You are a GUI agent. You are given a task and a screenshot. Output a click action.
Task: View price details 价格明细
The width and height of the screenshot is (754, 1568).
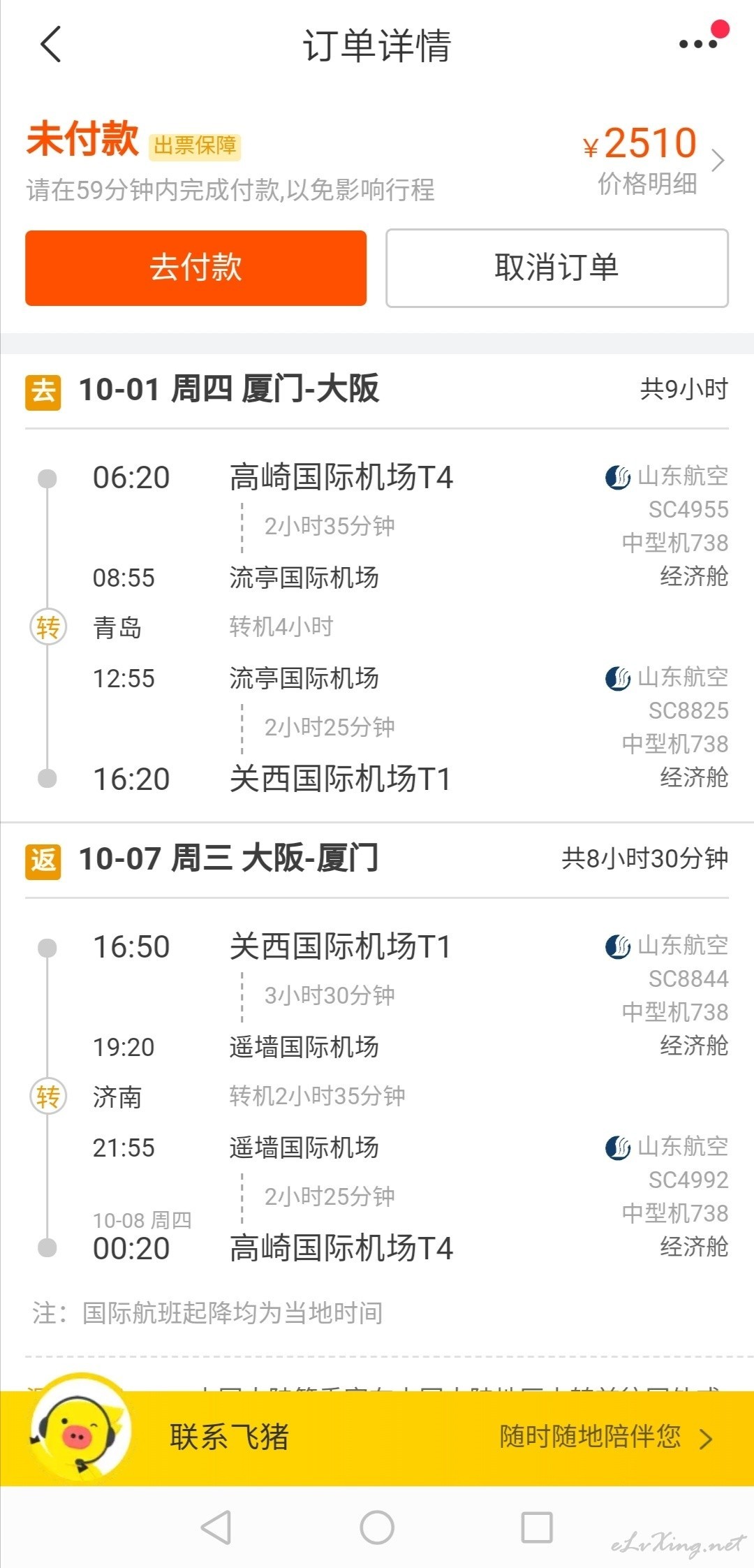pyautogui.click(x=648, y=184)
